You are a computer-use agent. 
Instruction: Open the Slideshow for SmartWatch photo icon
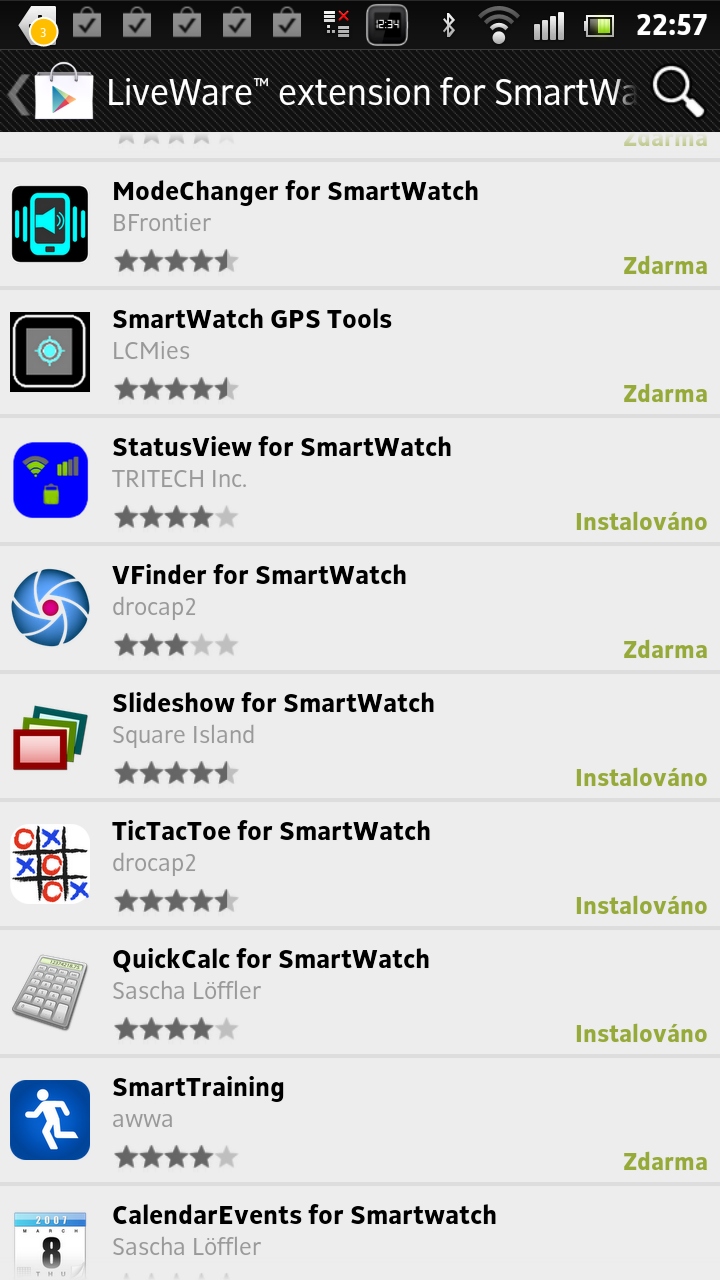pos(50,735)
